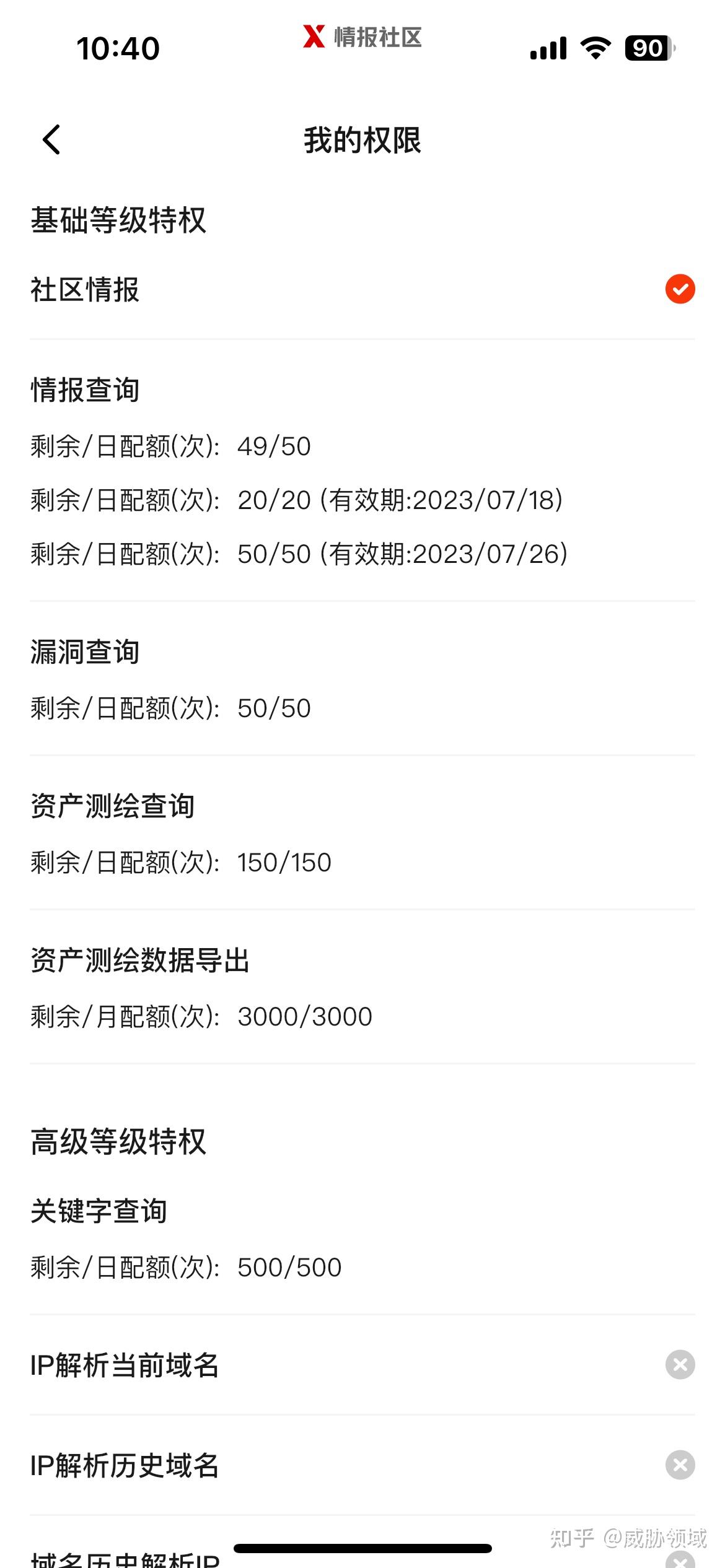Select the 关键字查询 entry
The image size is (725, 1568).
pyautogui.click(x=99, y=1211)
